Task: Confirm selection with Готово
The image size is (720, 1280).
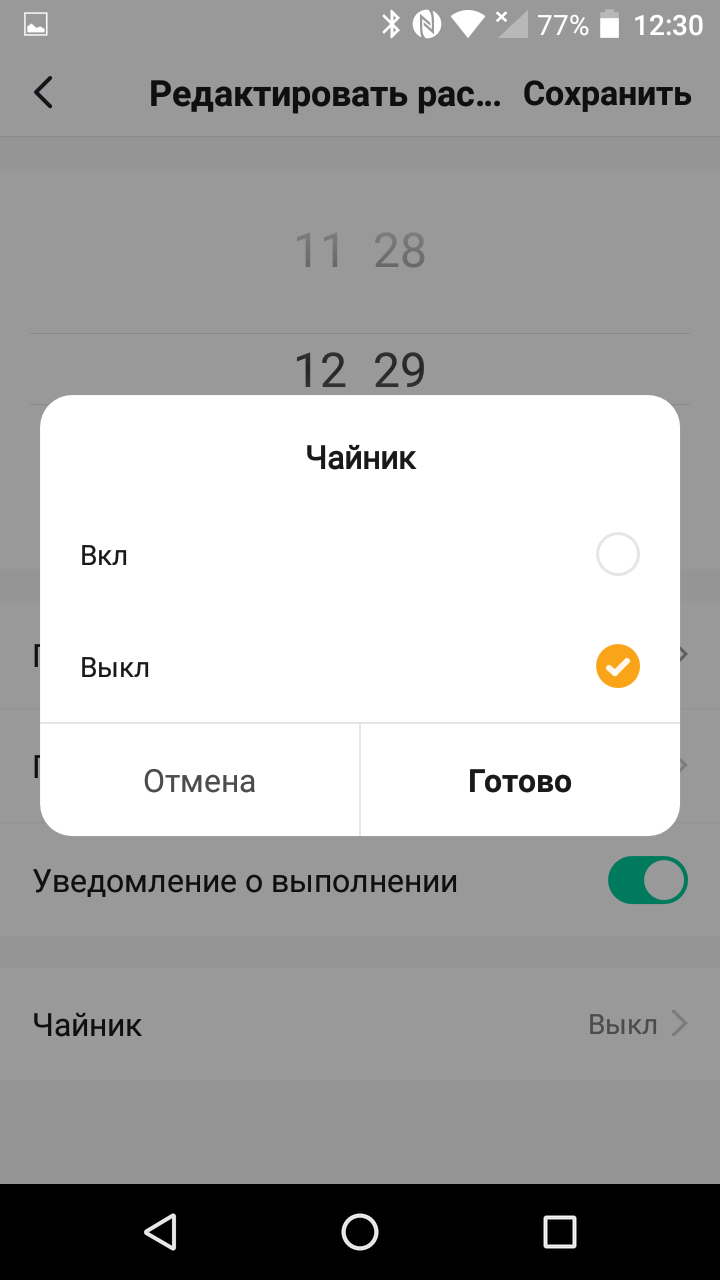Action: [520, 781]
